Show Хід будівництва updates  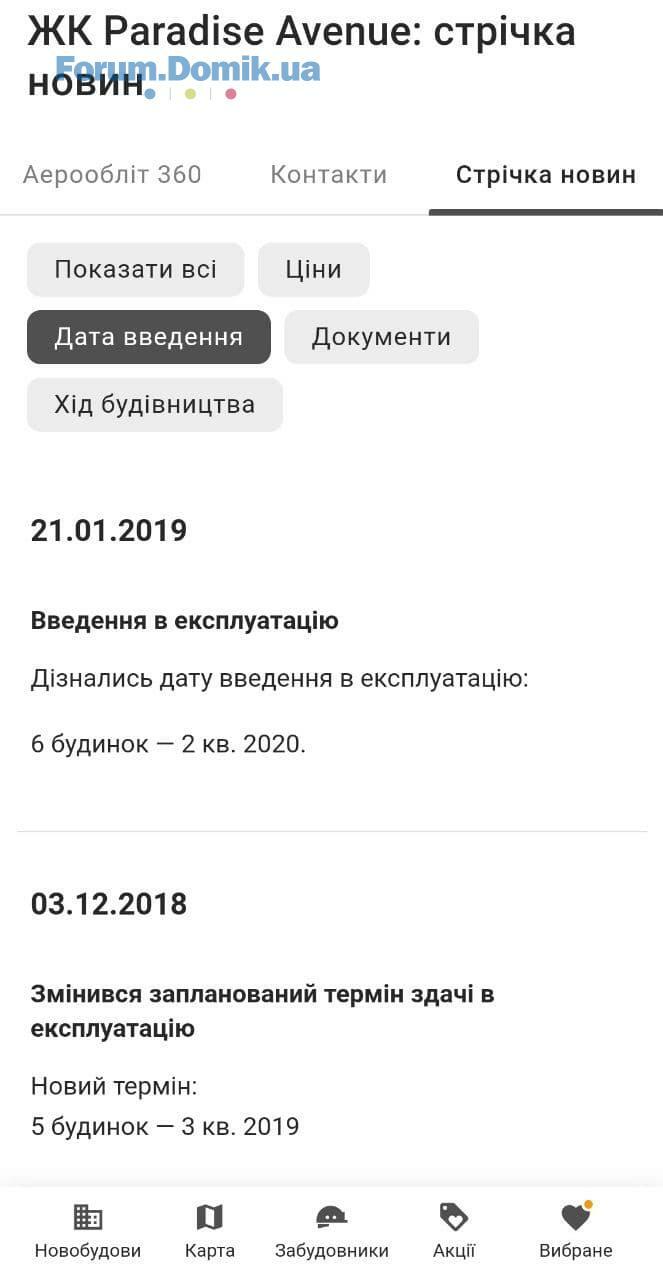(155, 405)
